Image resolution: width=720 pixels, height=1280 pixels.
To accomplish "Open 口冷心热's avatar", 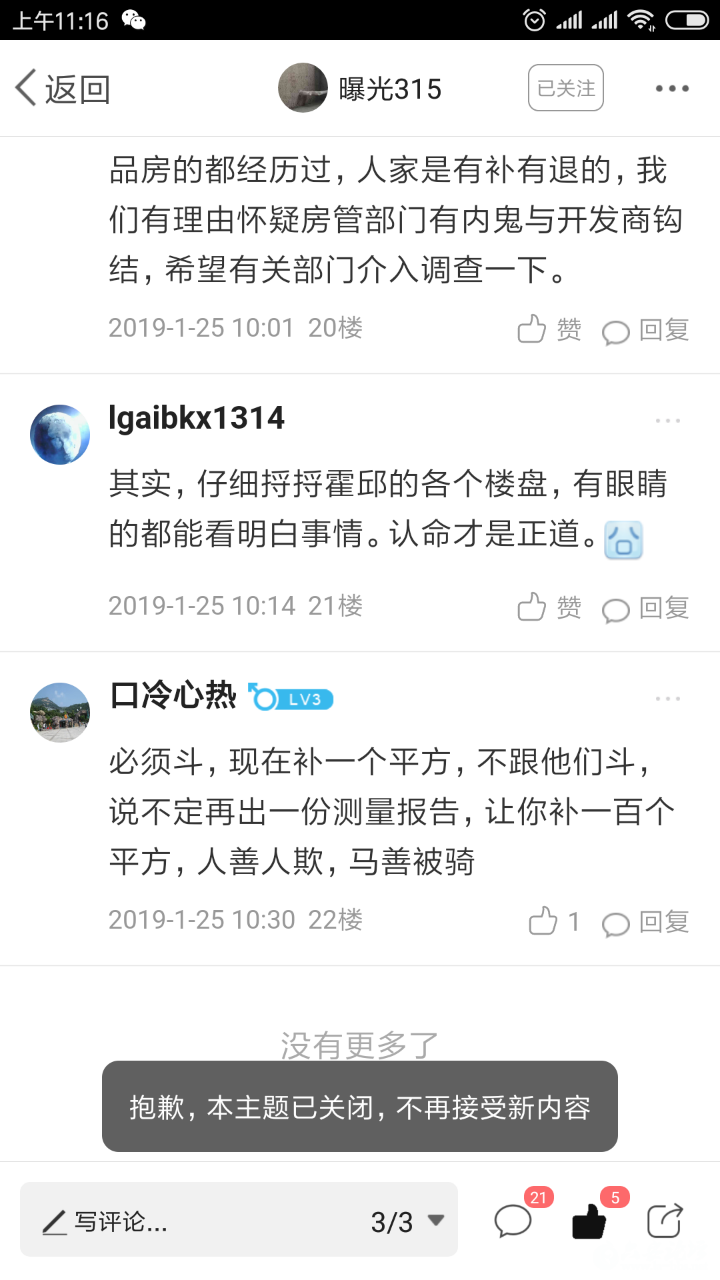I will 60,712.
